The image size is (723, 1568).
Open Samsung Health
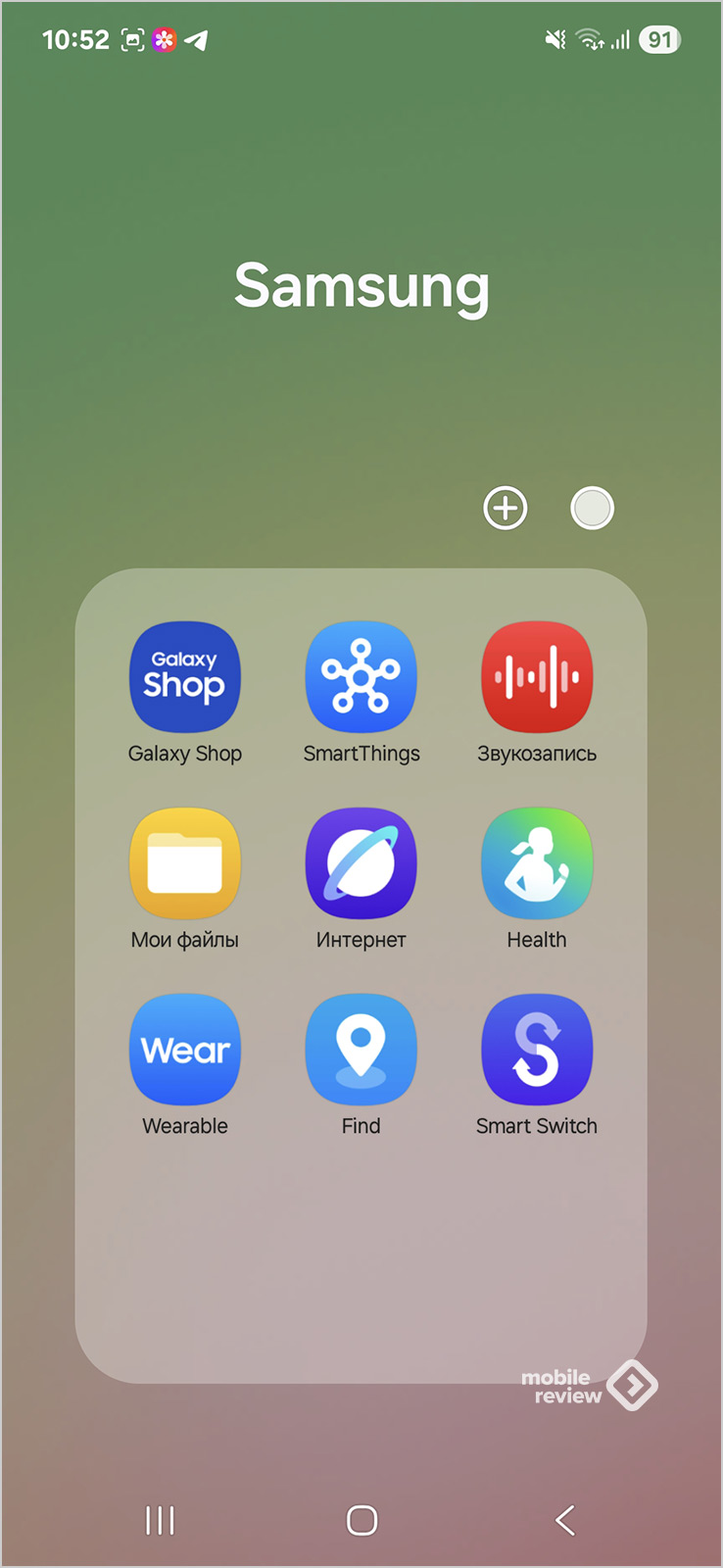click(537, 864)
